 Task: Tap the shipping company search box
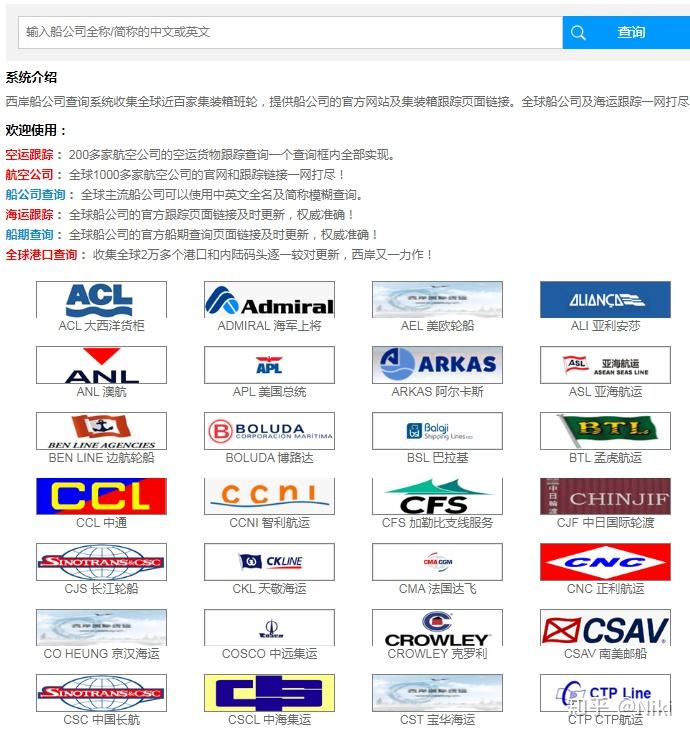point(290,32)
